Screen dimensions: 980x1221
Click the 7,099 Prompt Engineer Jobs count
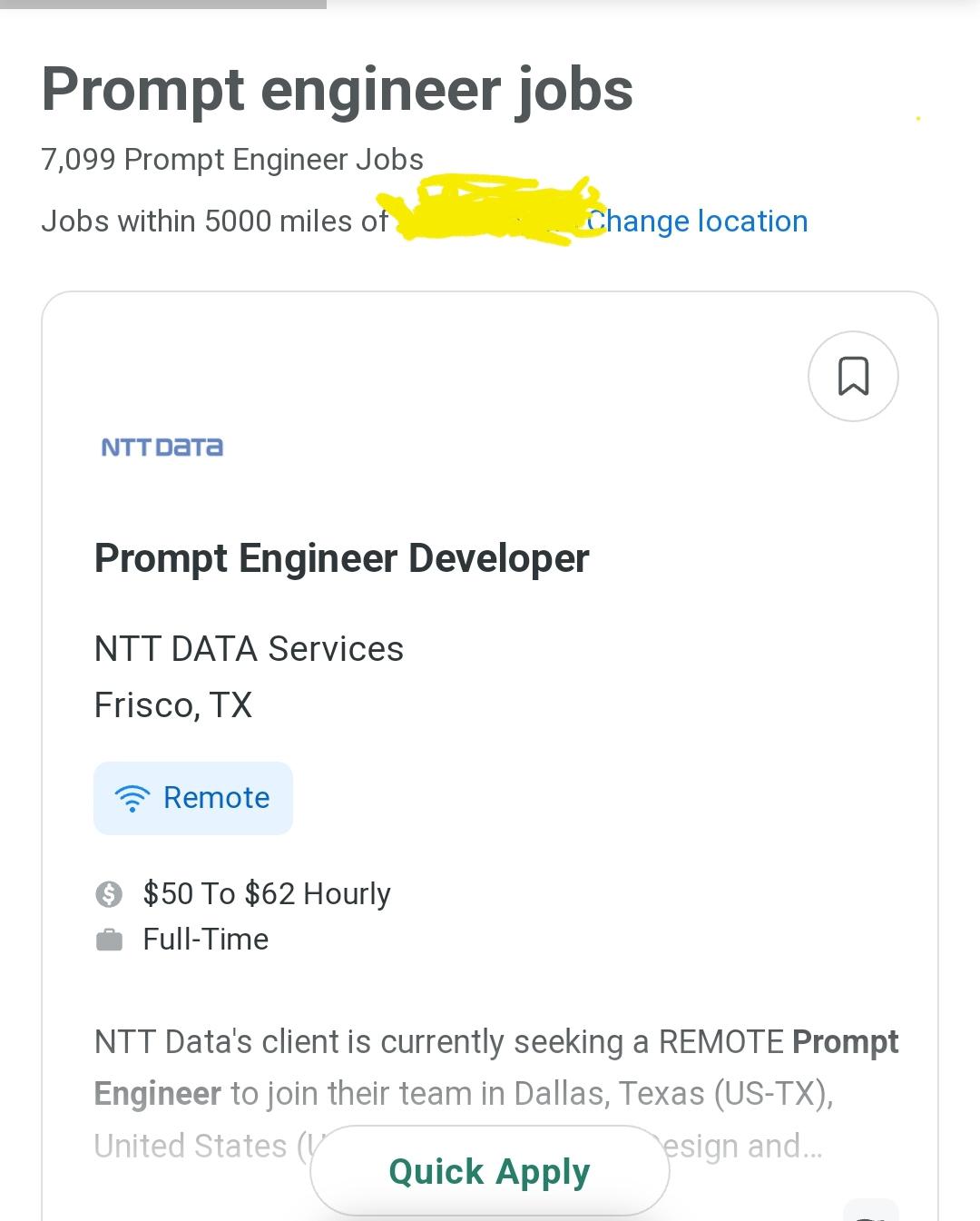pos(232,159)
